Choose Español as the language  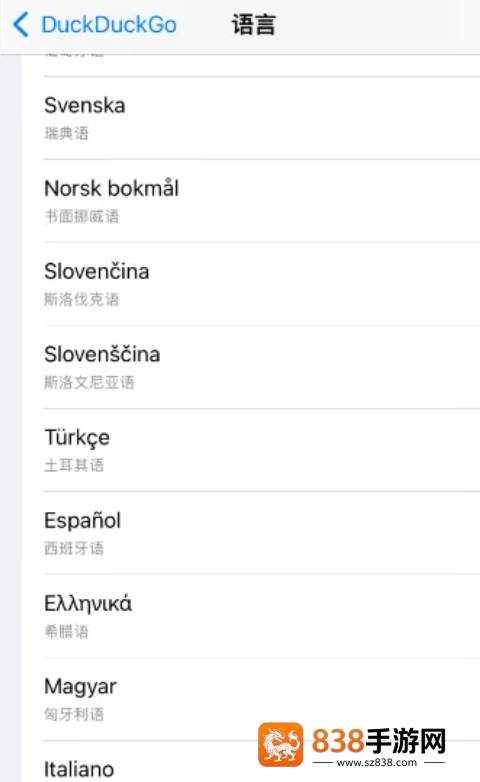pyautogui.click(x=251, y=533)
